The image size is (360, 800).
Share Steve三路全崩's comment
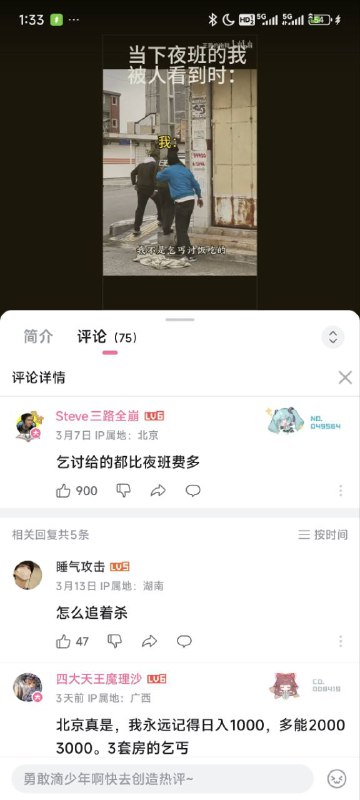159,491
